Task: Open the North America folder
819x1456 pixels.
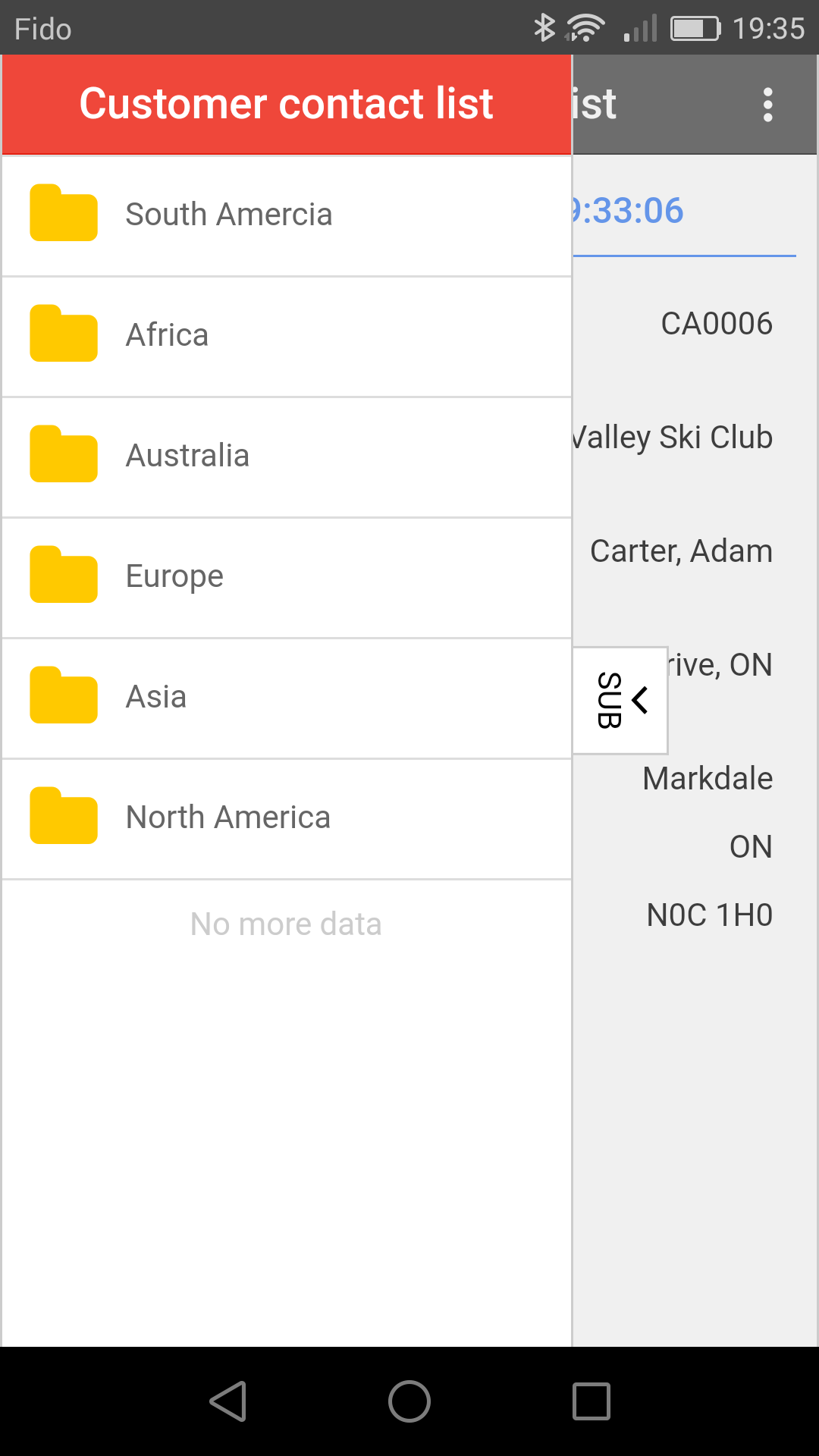Action: (x=287, y=818)
